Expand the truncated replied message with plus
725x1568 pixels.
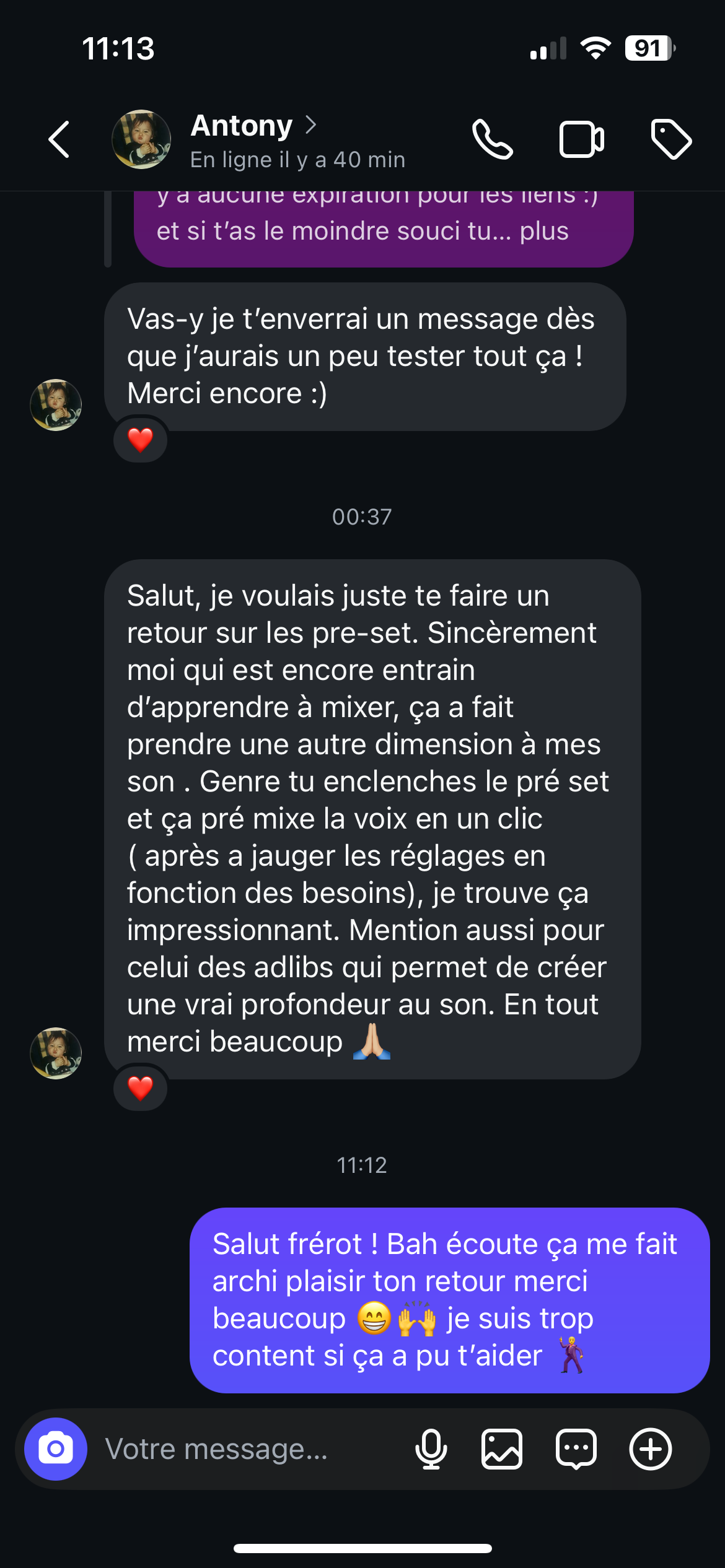tap(544, 231)
